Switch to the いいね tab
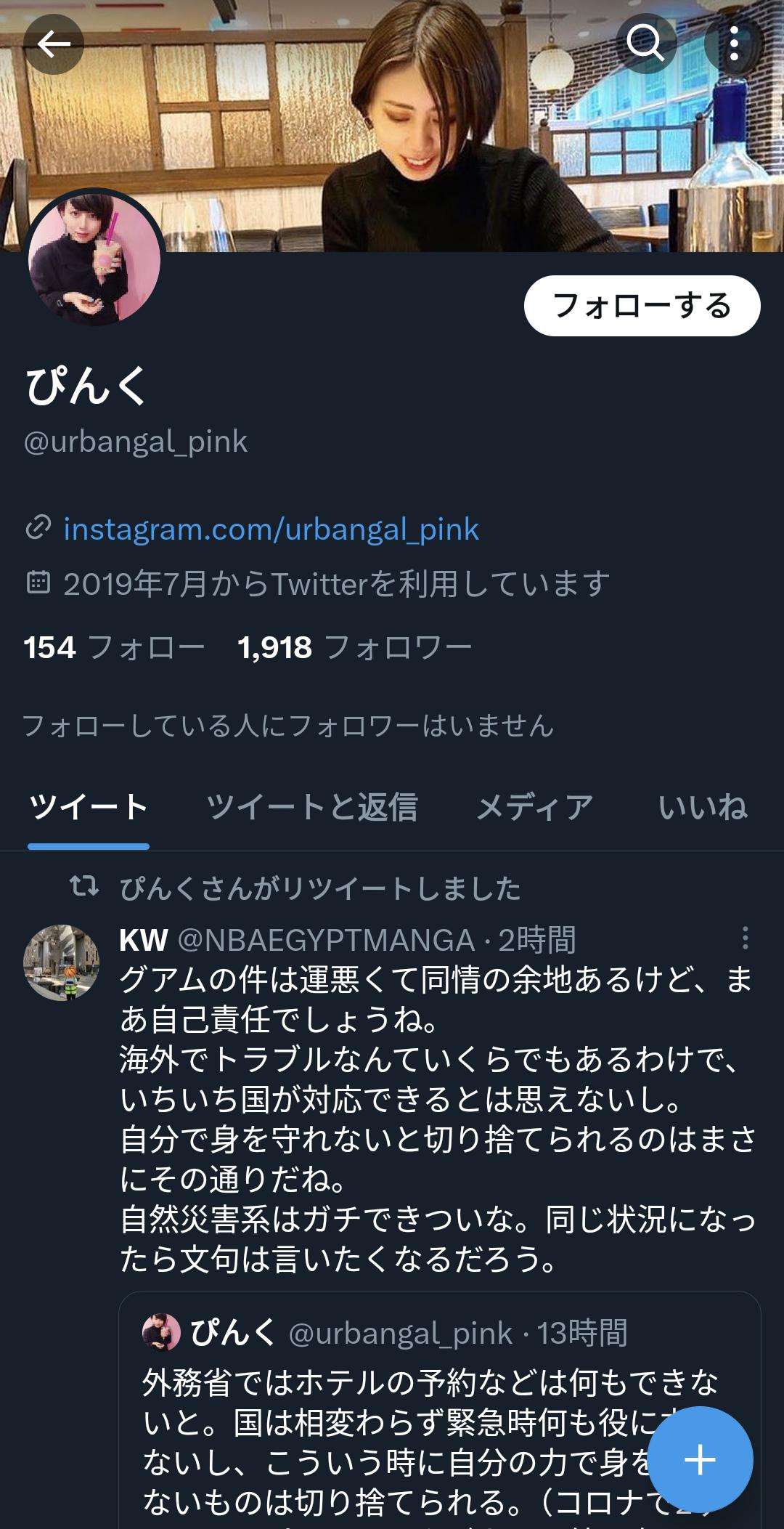 click(x=702, y=807)
